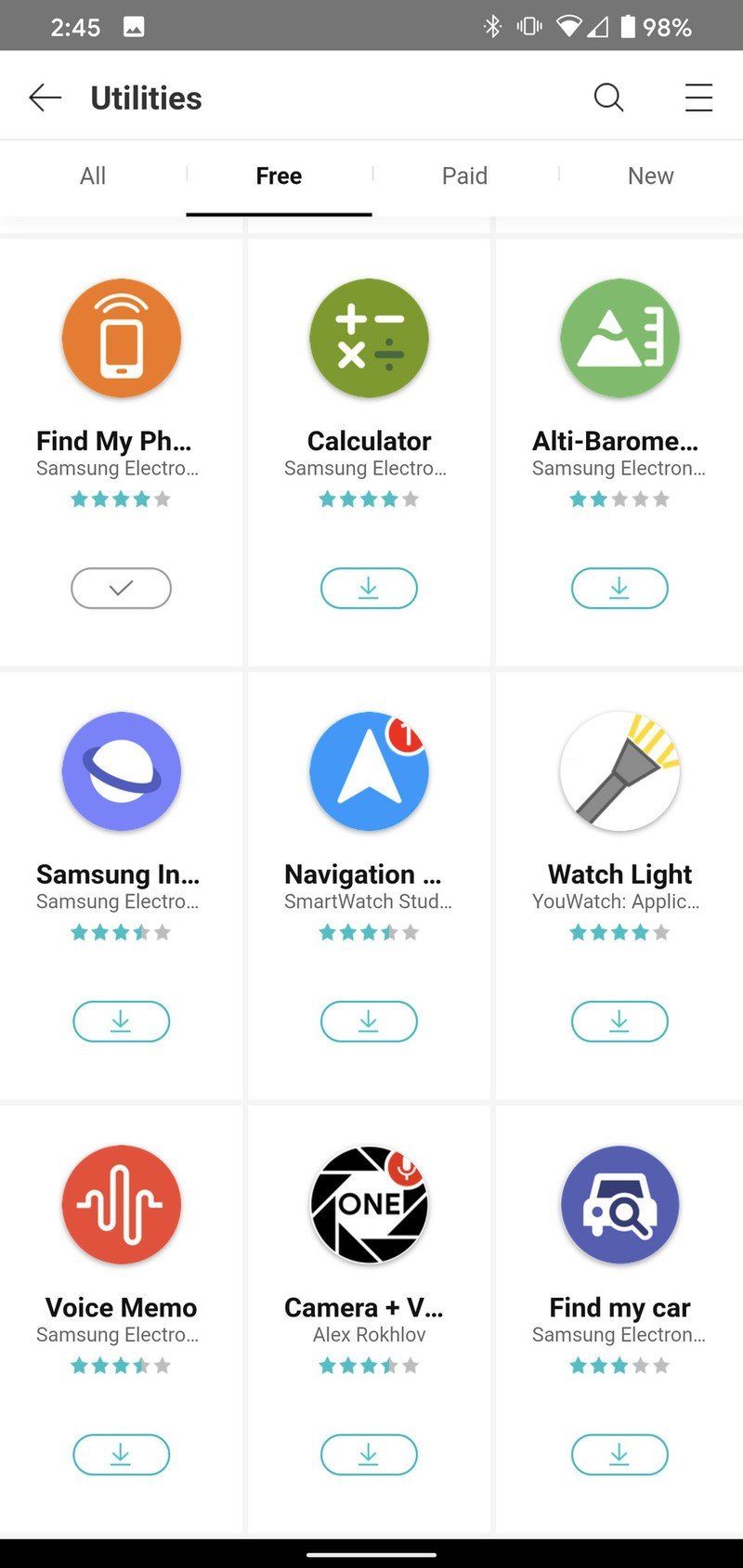Image resolution: width=743 pixels, height=1568 pixels.
Task: Tap the Find my car app icon
Action: [619, 1204]
